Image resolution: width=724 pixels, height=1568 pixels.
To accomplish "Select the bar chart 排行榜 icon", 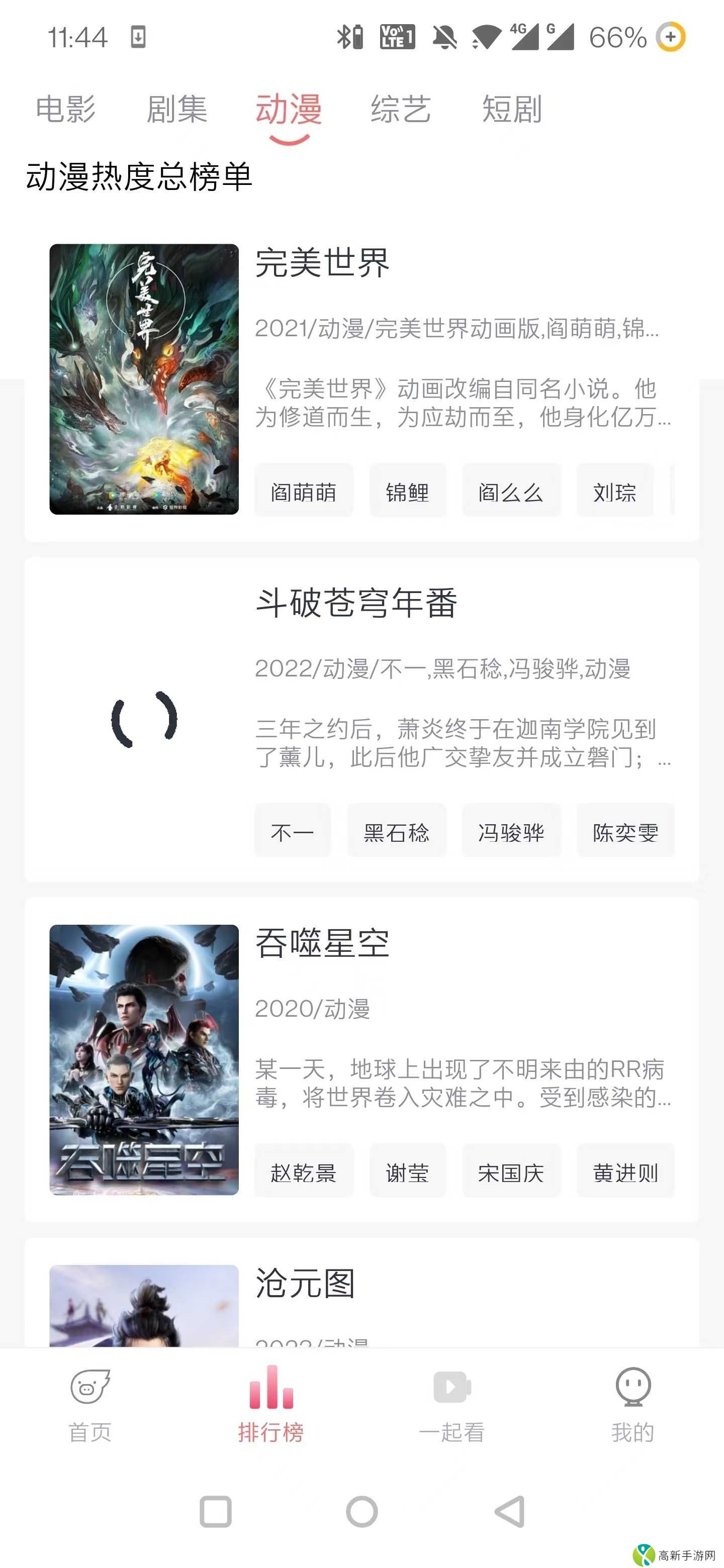I will pyautogui.click(x=270, y=1389).
